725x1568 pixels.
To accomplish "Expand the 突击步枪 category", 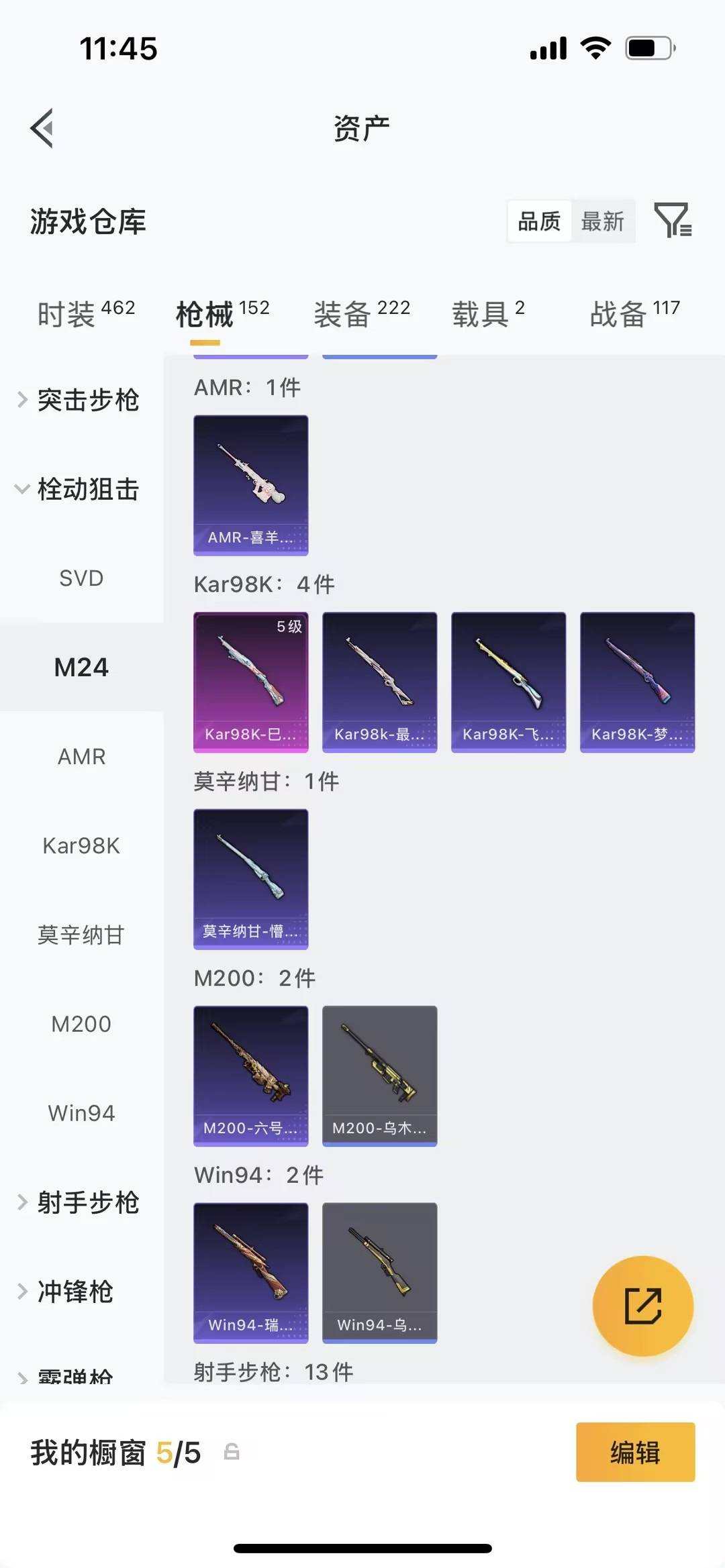I will pos(87,401).
